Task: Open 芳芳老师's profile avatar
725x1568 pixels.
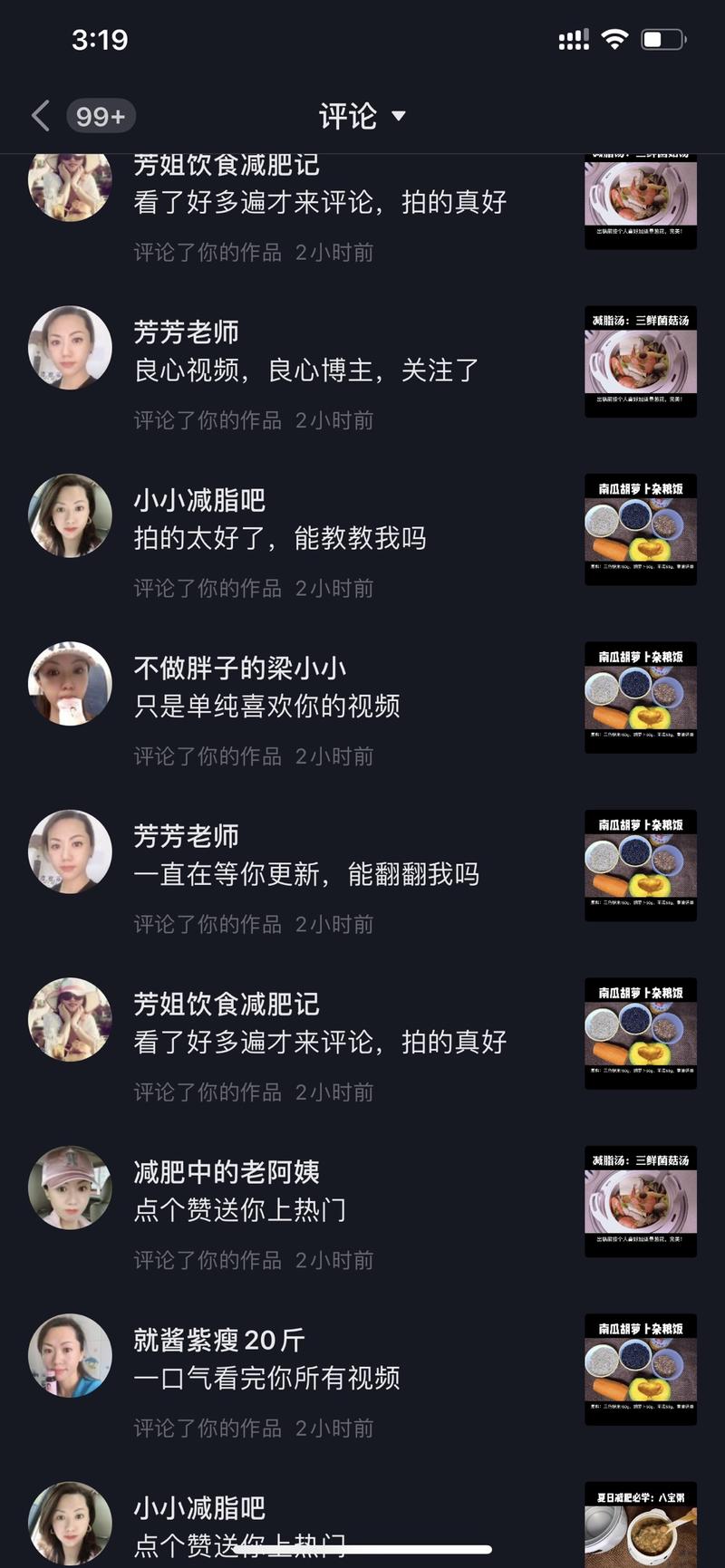Action: (70, 351)
